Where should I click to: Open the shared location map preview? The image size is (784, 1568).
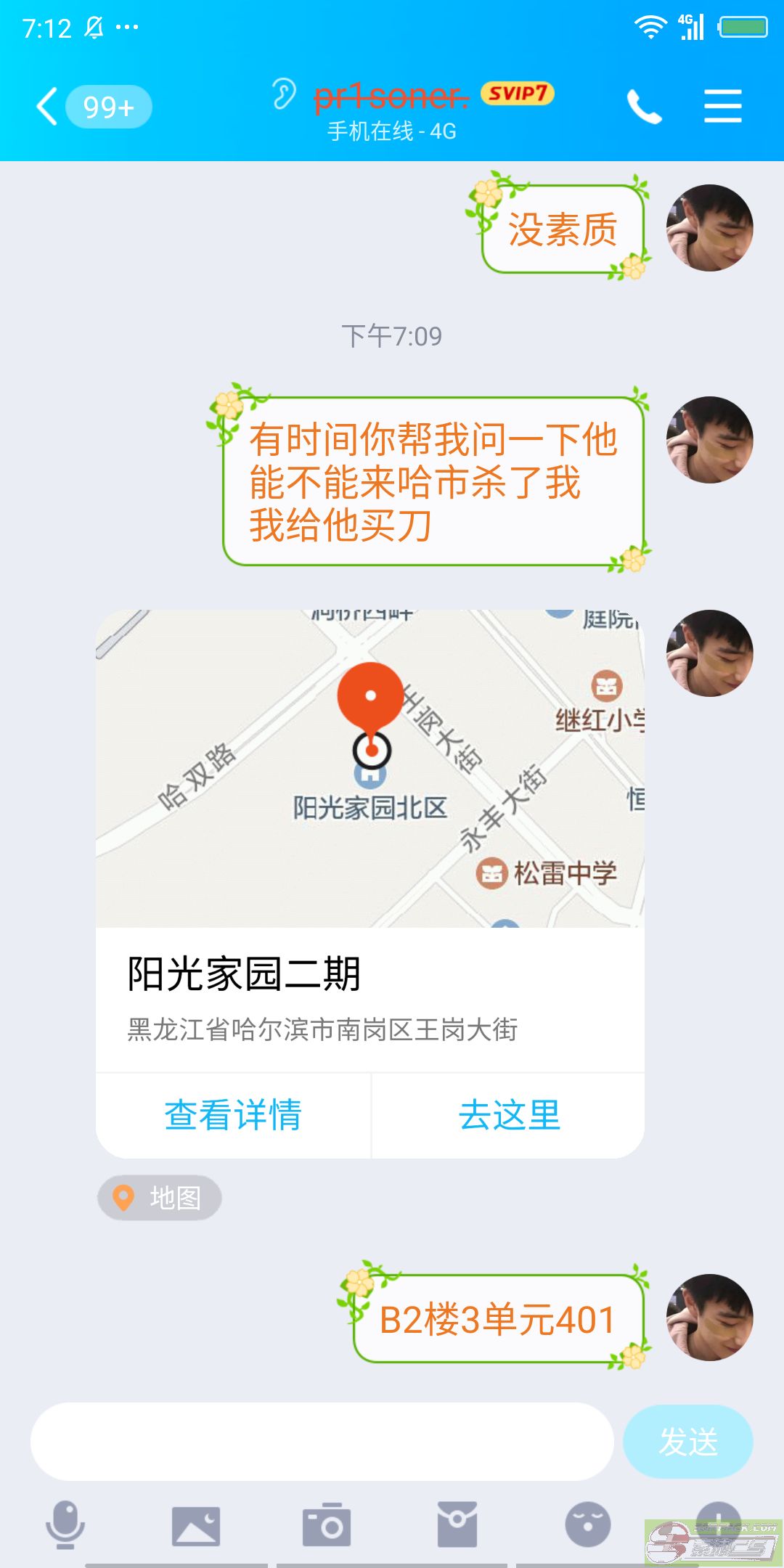click(x=370, y=768)
